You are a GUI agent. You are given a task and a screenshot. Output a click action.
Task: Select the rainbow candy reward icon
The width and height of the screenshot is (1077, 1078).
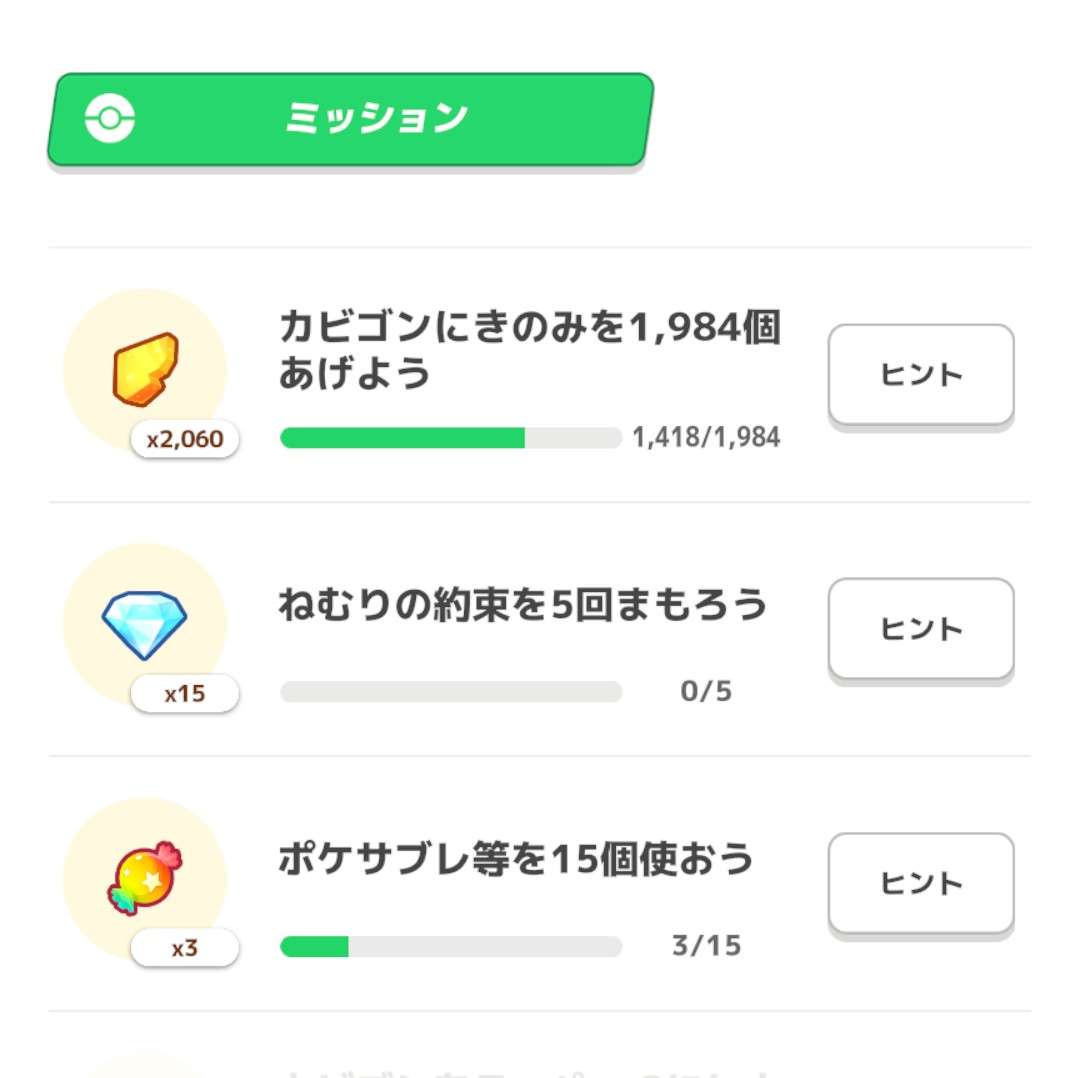coord(146,873)
